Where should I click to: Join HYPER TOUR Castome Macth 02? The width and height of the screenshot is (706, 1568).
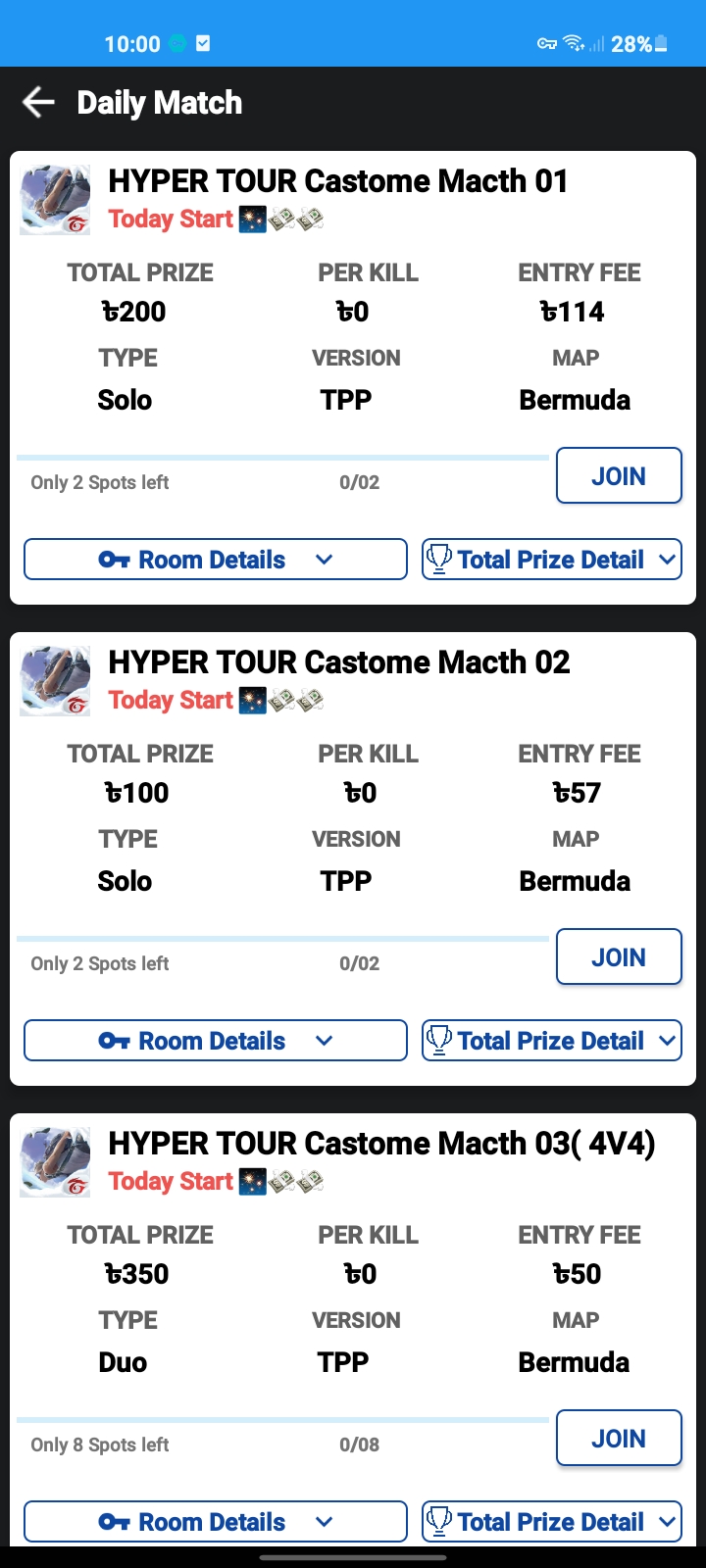coord(619,957)
